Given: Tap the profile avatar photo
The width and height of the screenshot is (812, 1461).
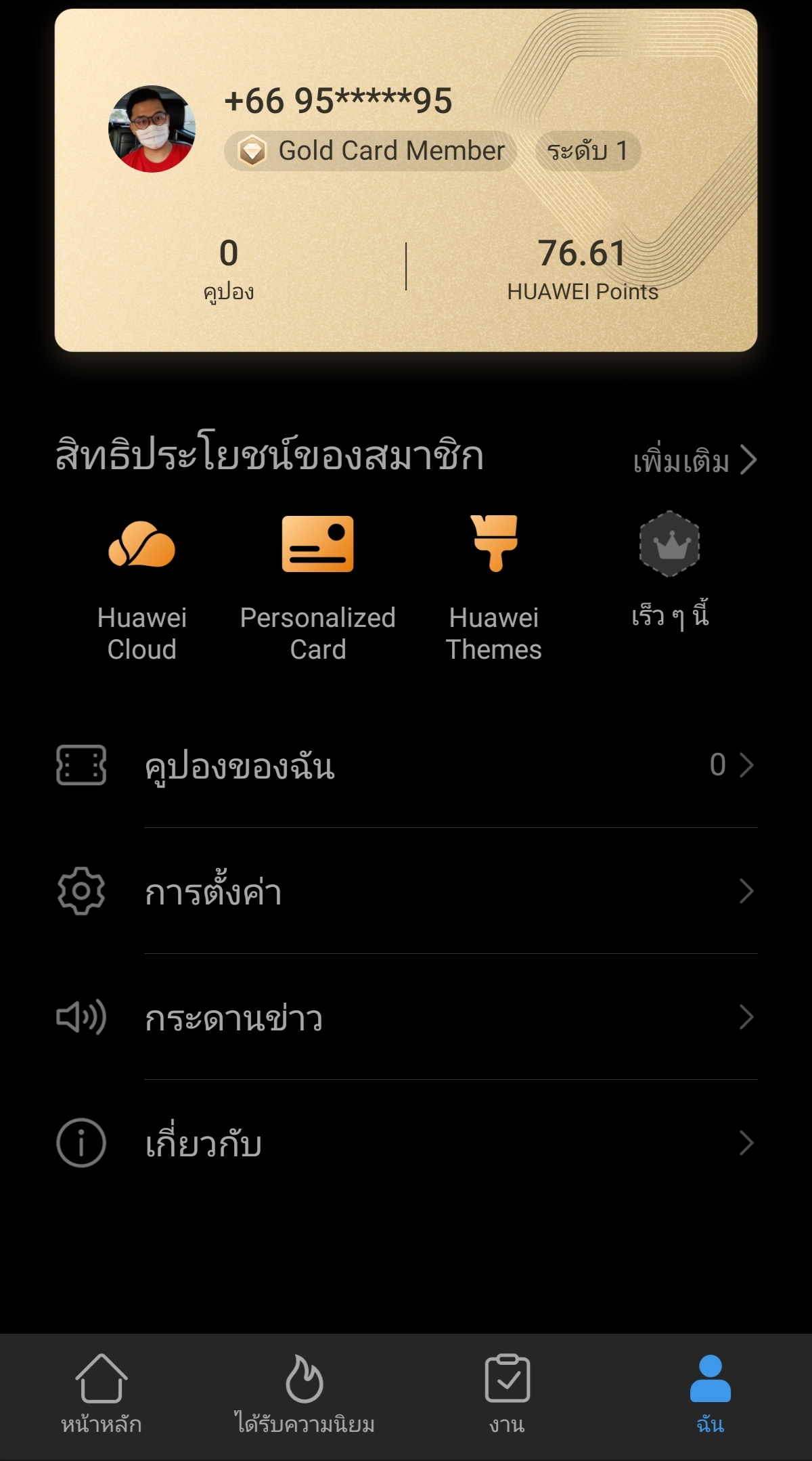Looking at the screenshot, I should point(152,129).
